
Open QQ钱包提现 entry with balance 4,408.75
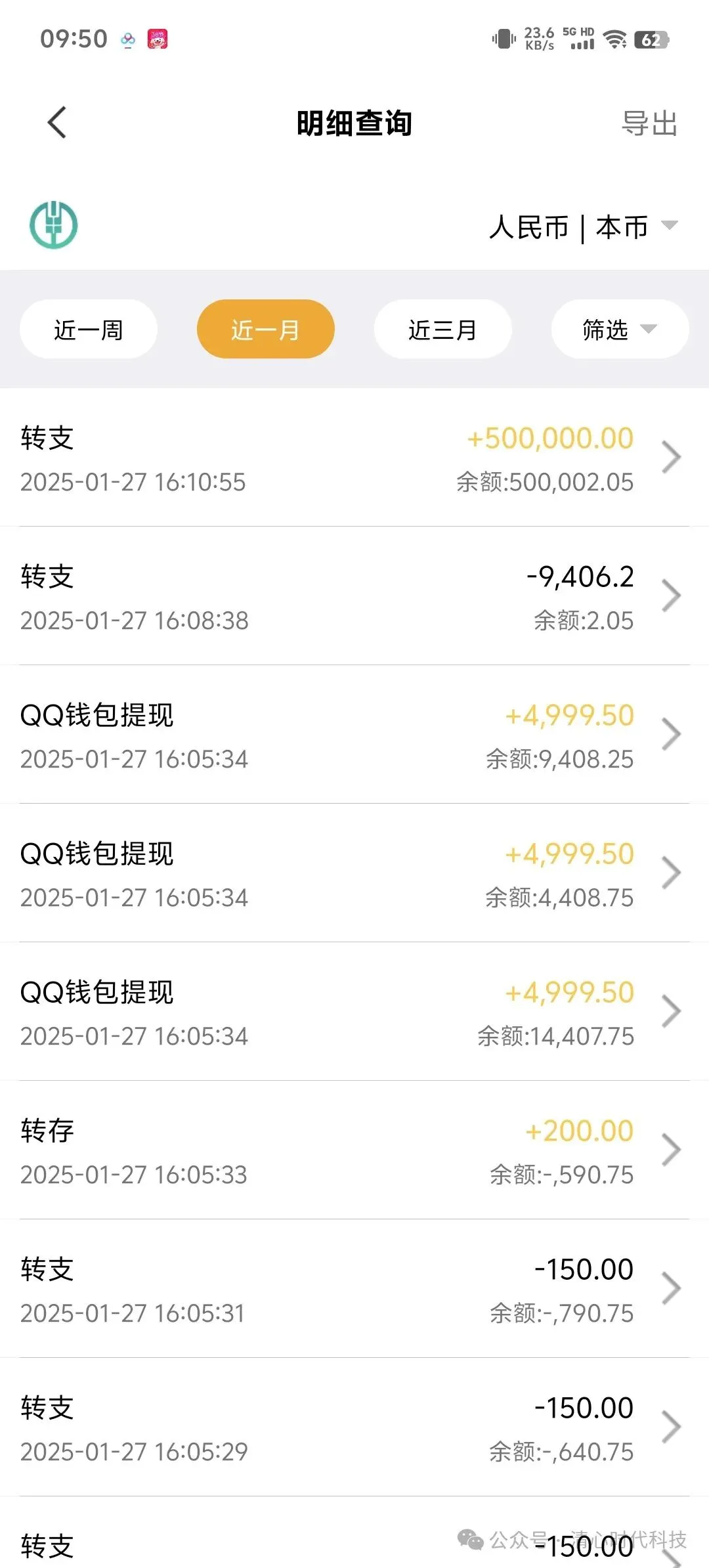pyautogui.click(x=354, y=874)
